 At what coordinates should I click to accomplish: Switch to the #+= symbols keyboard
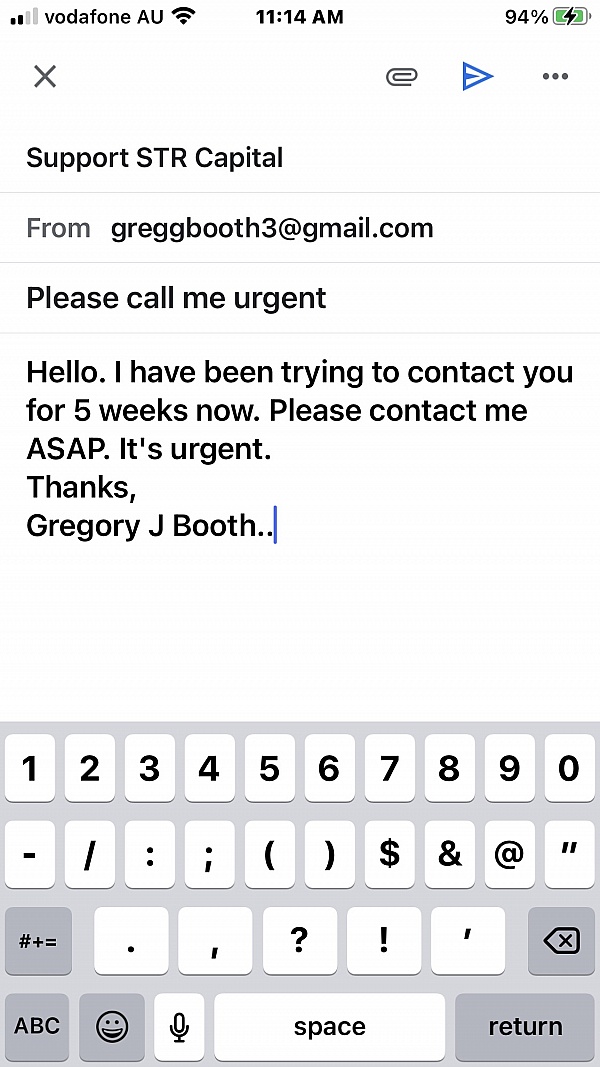38,941
